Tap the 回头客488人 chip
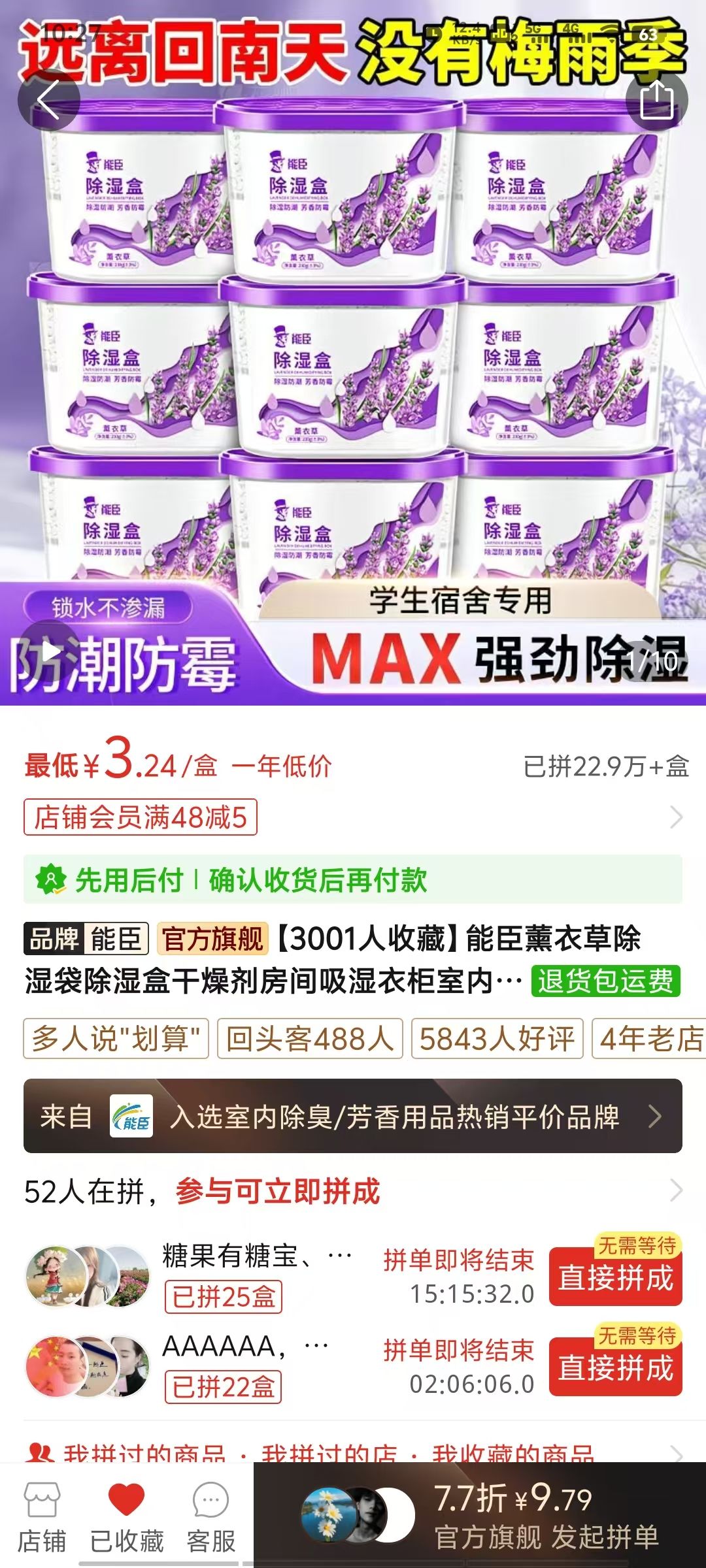The width and height of the screenshot is (706, 1568). pos(310,1038)
